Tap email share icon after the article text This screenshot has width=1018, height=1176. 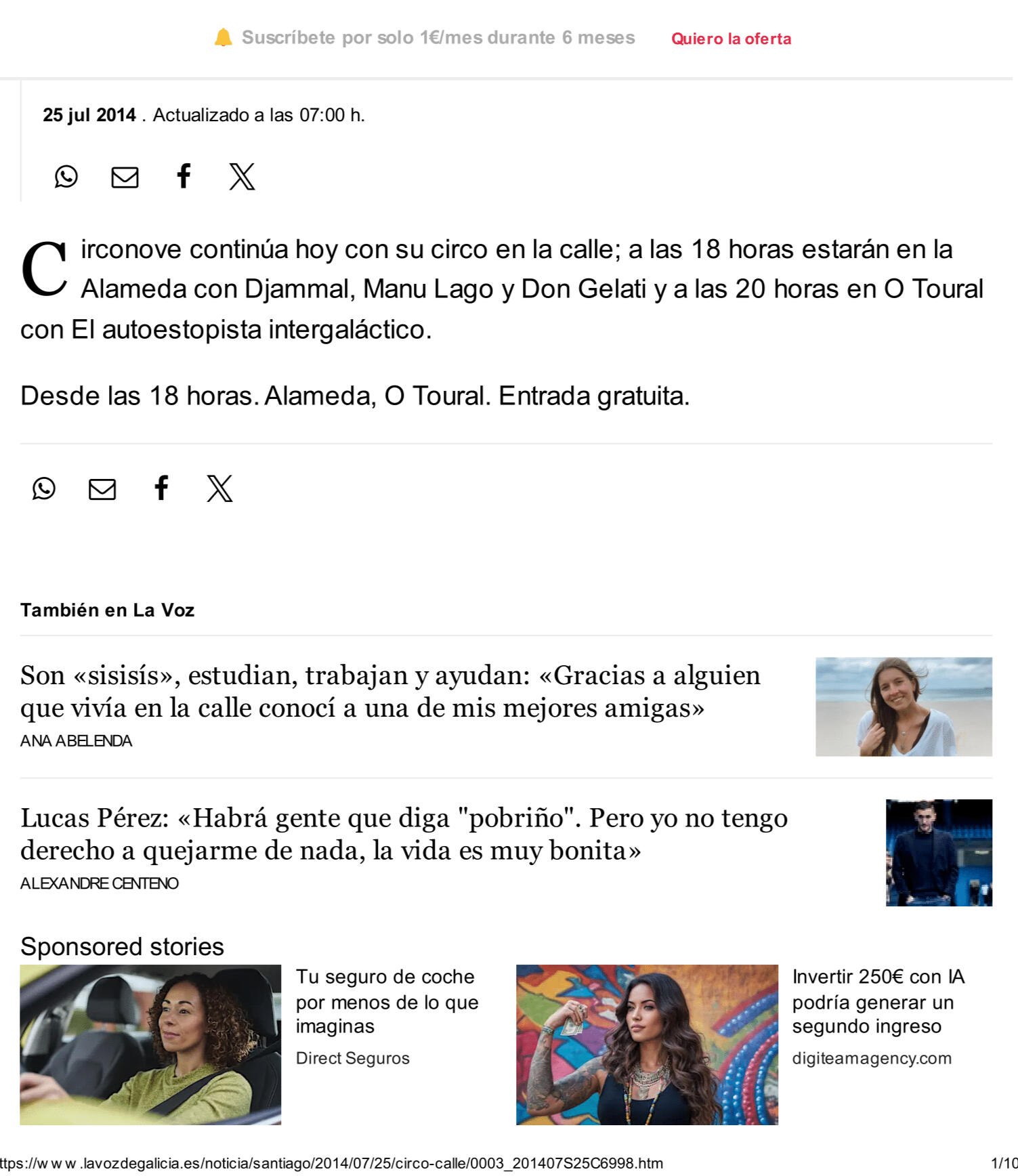[x=102, y=489]
